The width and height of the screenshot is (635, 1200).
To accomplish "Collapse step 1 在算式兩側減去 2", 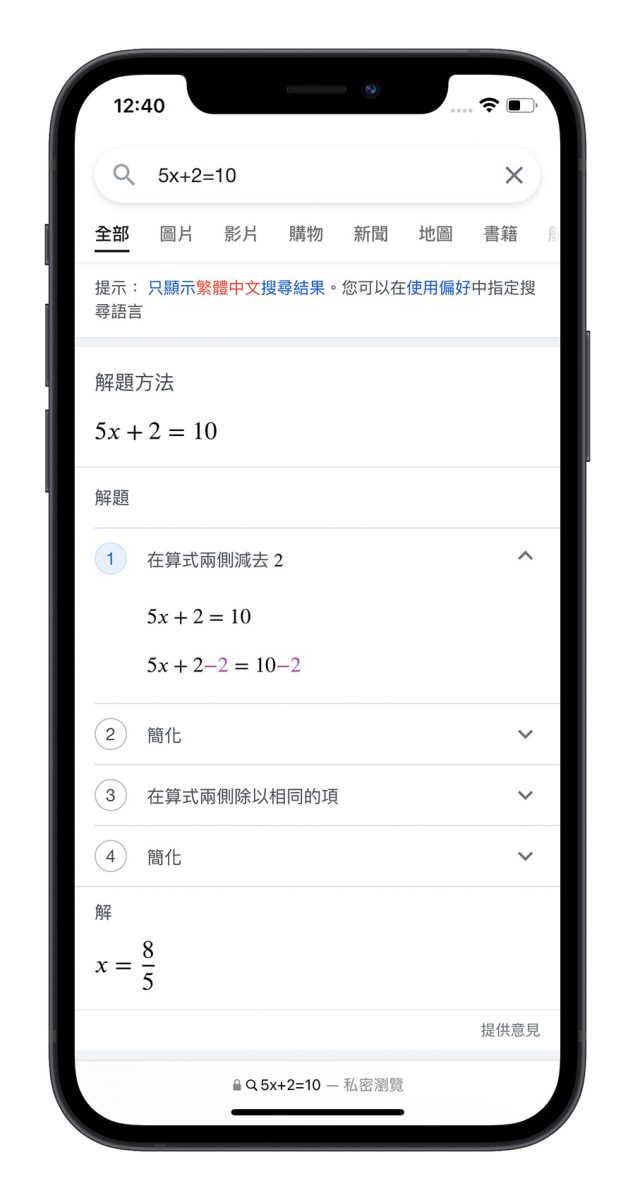I will [525, 557].
